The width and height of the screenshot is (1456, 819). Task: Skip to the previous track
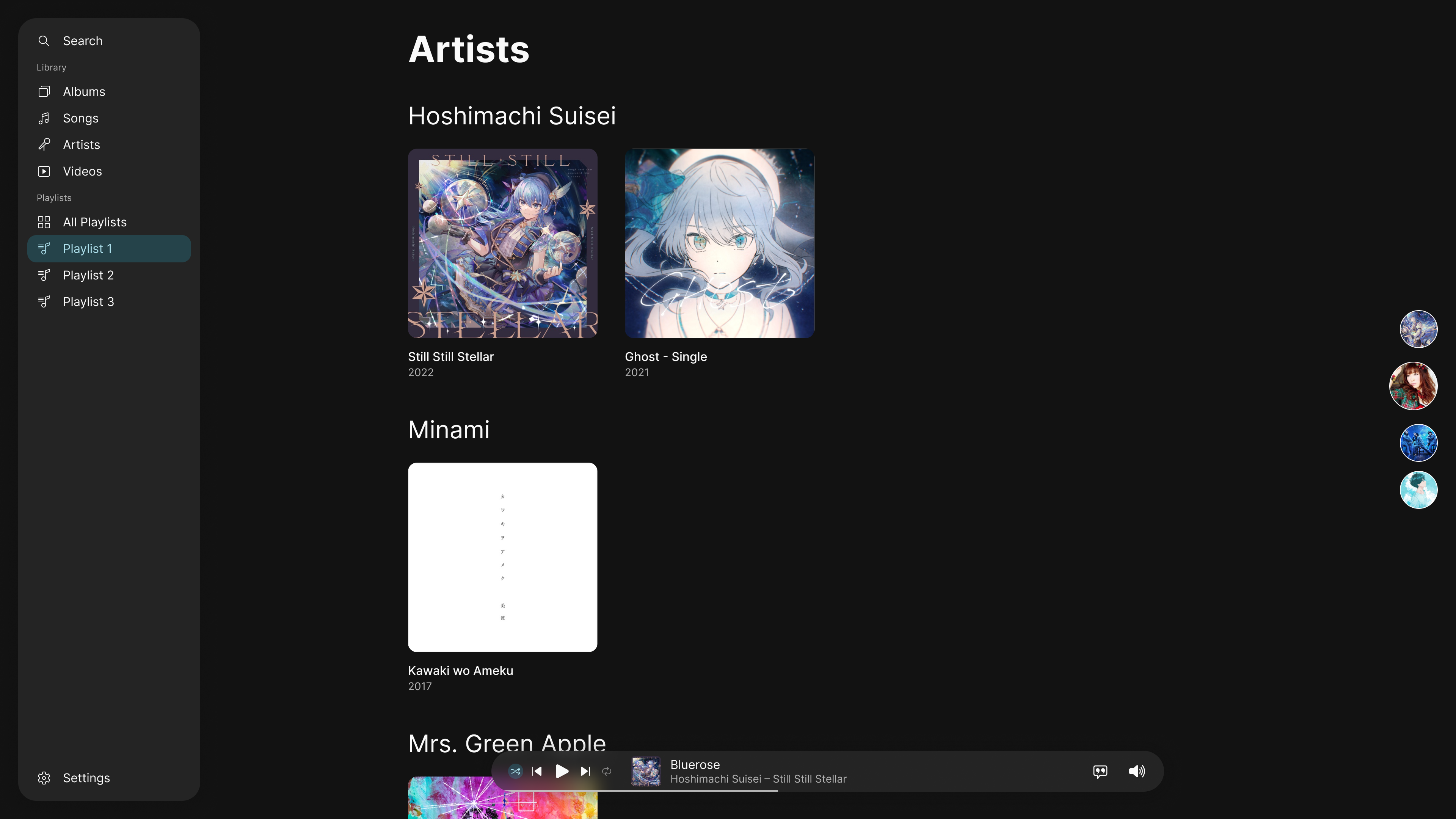point(537,771)
